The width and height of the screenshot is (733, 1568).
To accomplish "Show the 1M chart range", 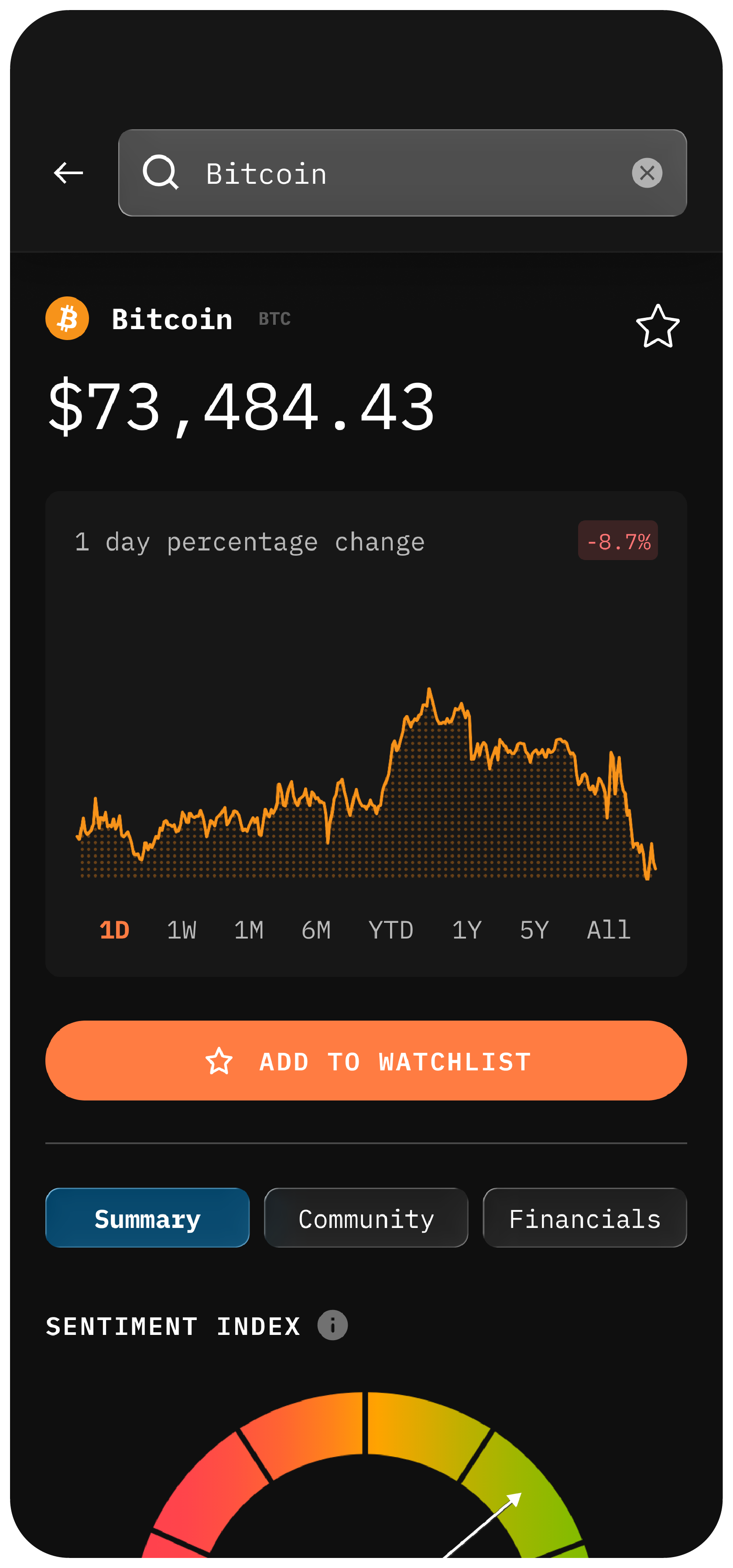I will point(249,930).
